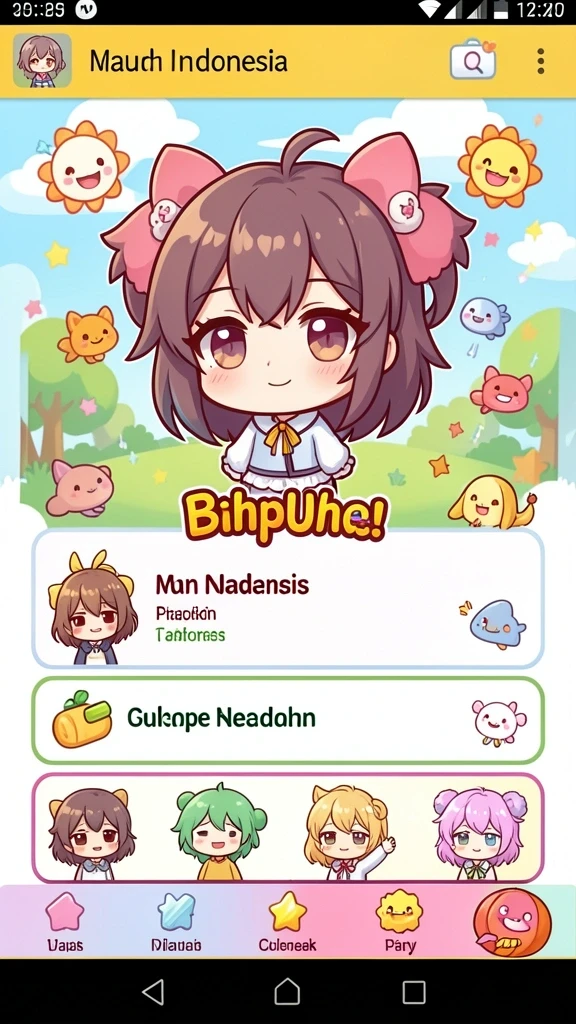Select the brown-haired character in the bottom row
Screen dimensions: 576x1024
tap(91, 833)
